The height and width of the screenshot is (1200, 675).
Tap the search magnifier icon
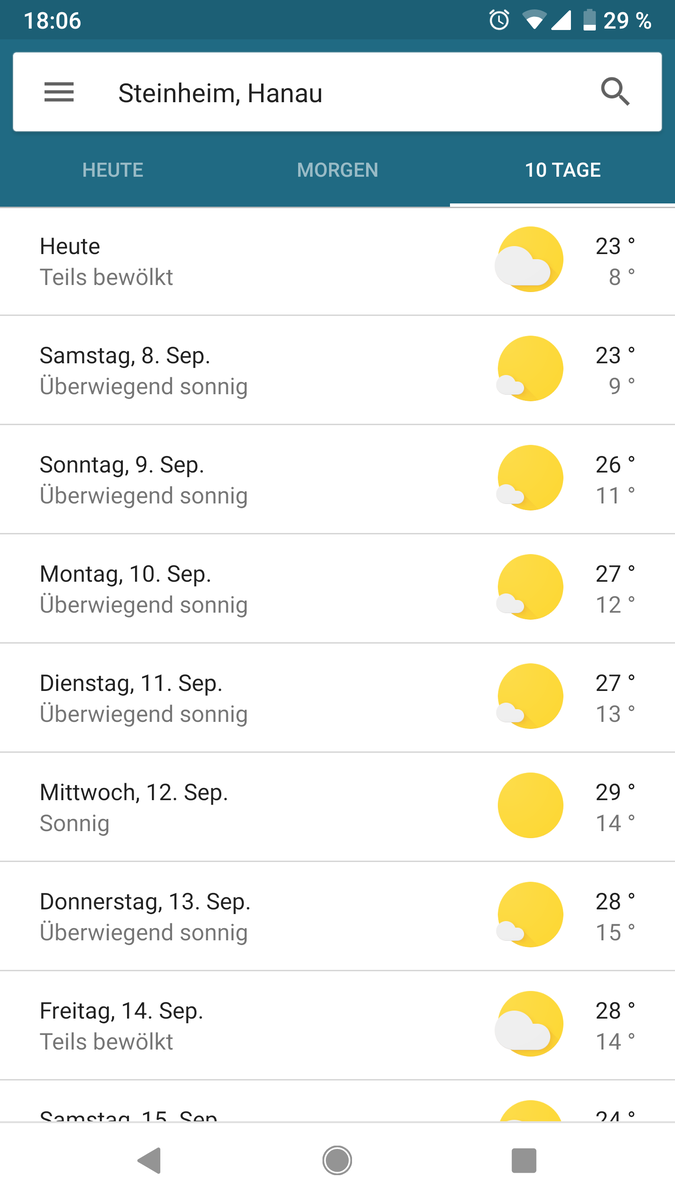615,93
